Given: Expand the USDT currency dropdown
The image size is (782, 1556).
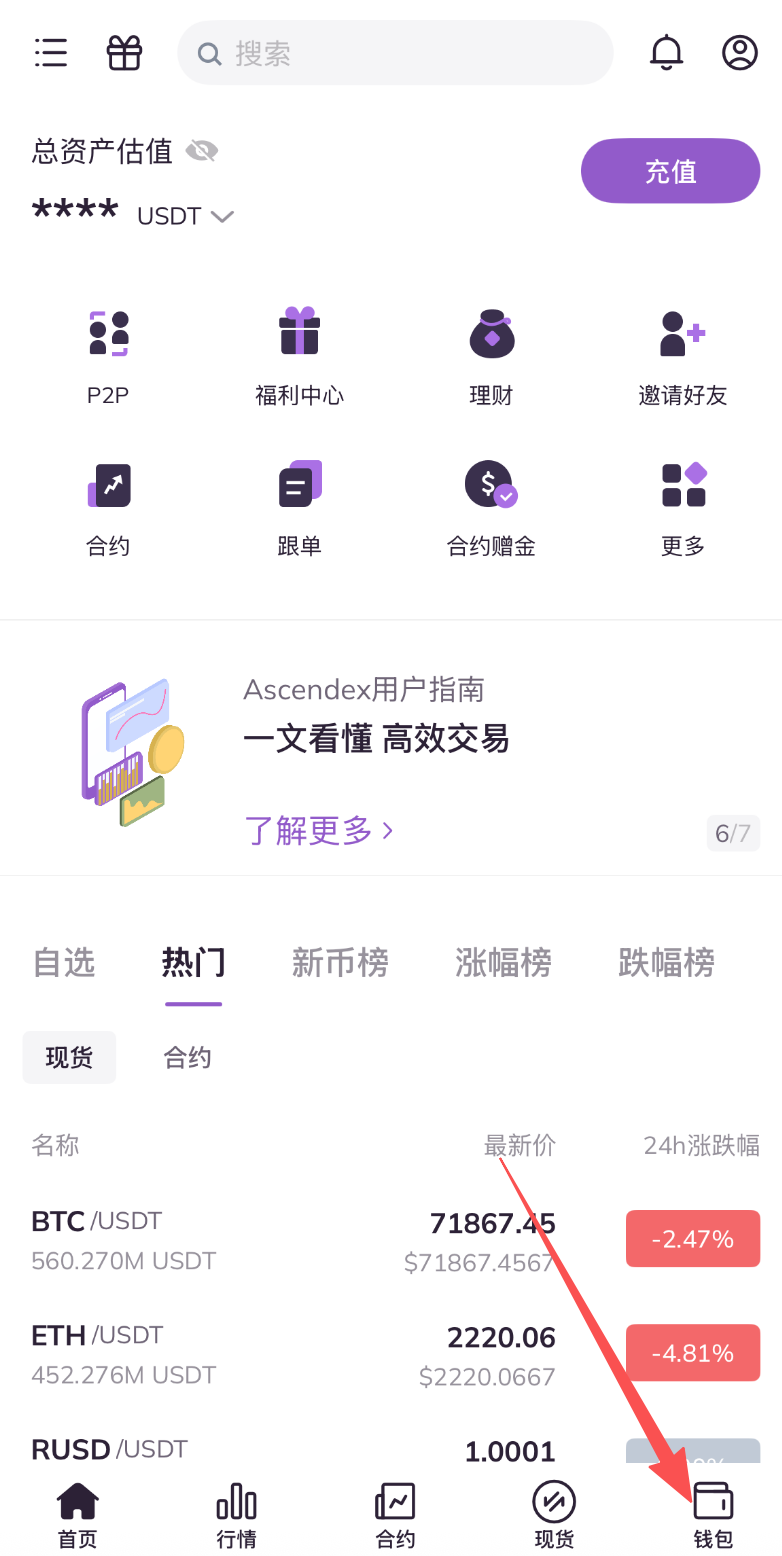Looking at the screenshot, I should [x=222, y=216].
